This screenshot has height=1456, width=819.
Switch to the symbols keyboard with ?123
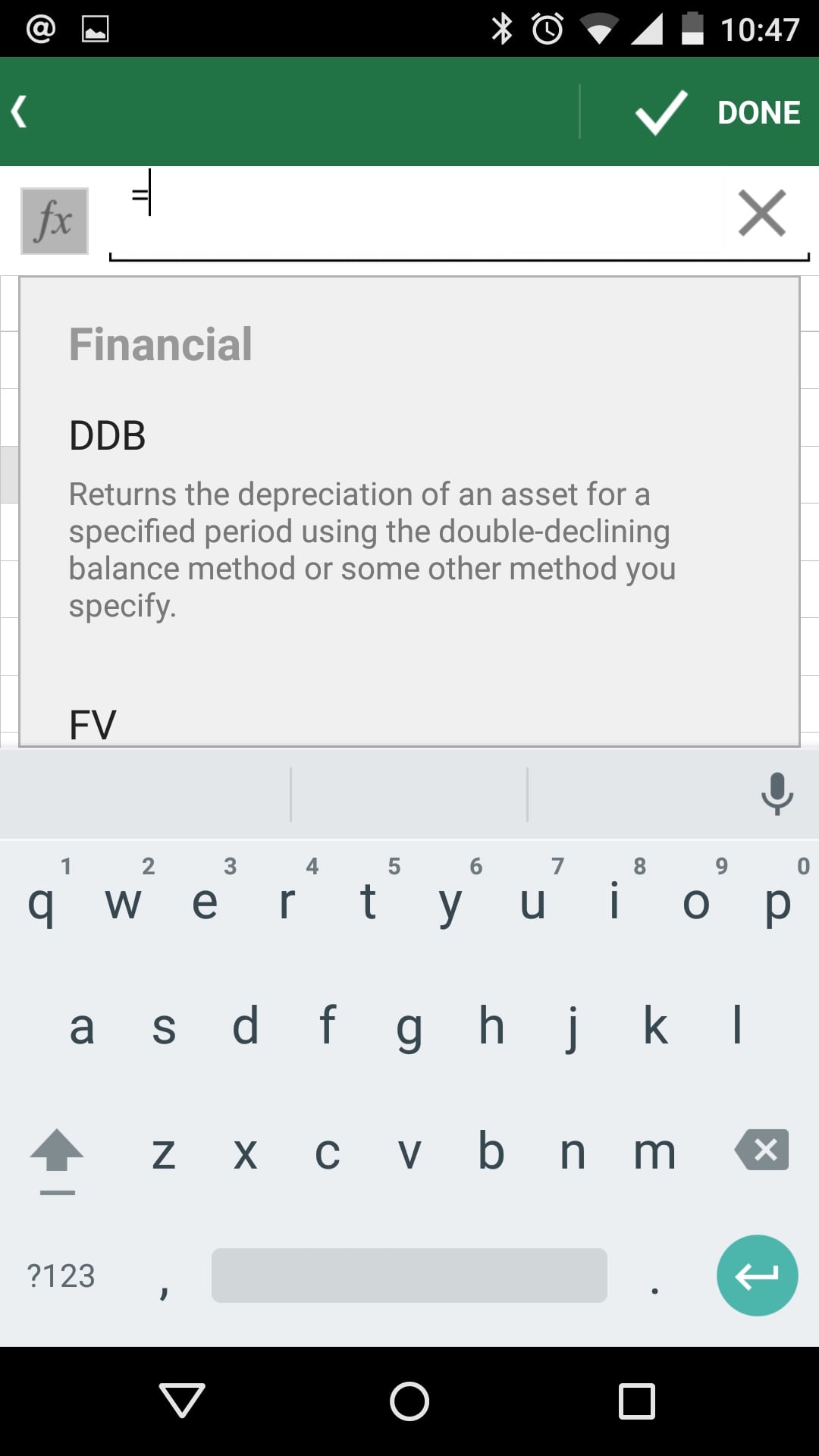pos(59,1275)
